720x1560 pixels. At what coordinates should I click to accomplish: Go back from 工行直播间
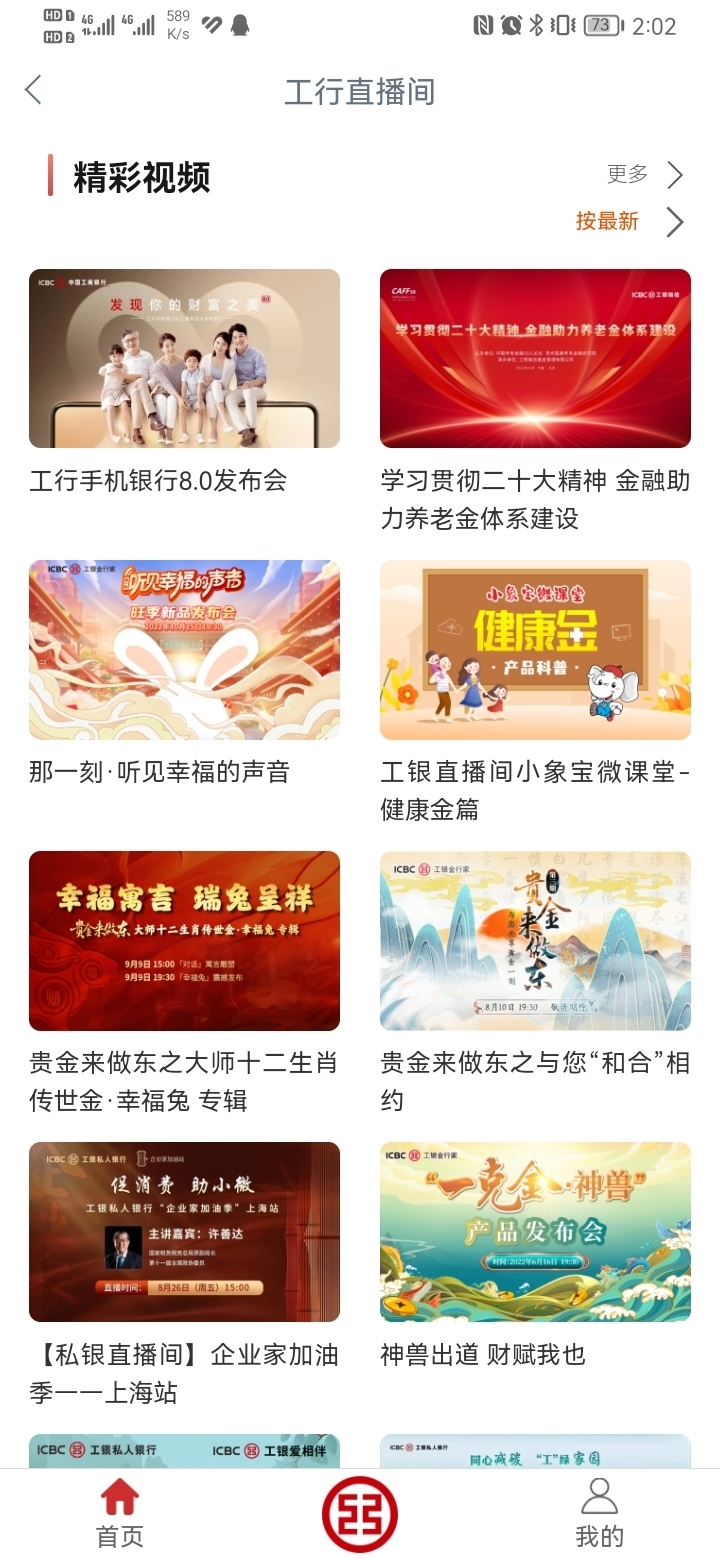click(34, 90)
